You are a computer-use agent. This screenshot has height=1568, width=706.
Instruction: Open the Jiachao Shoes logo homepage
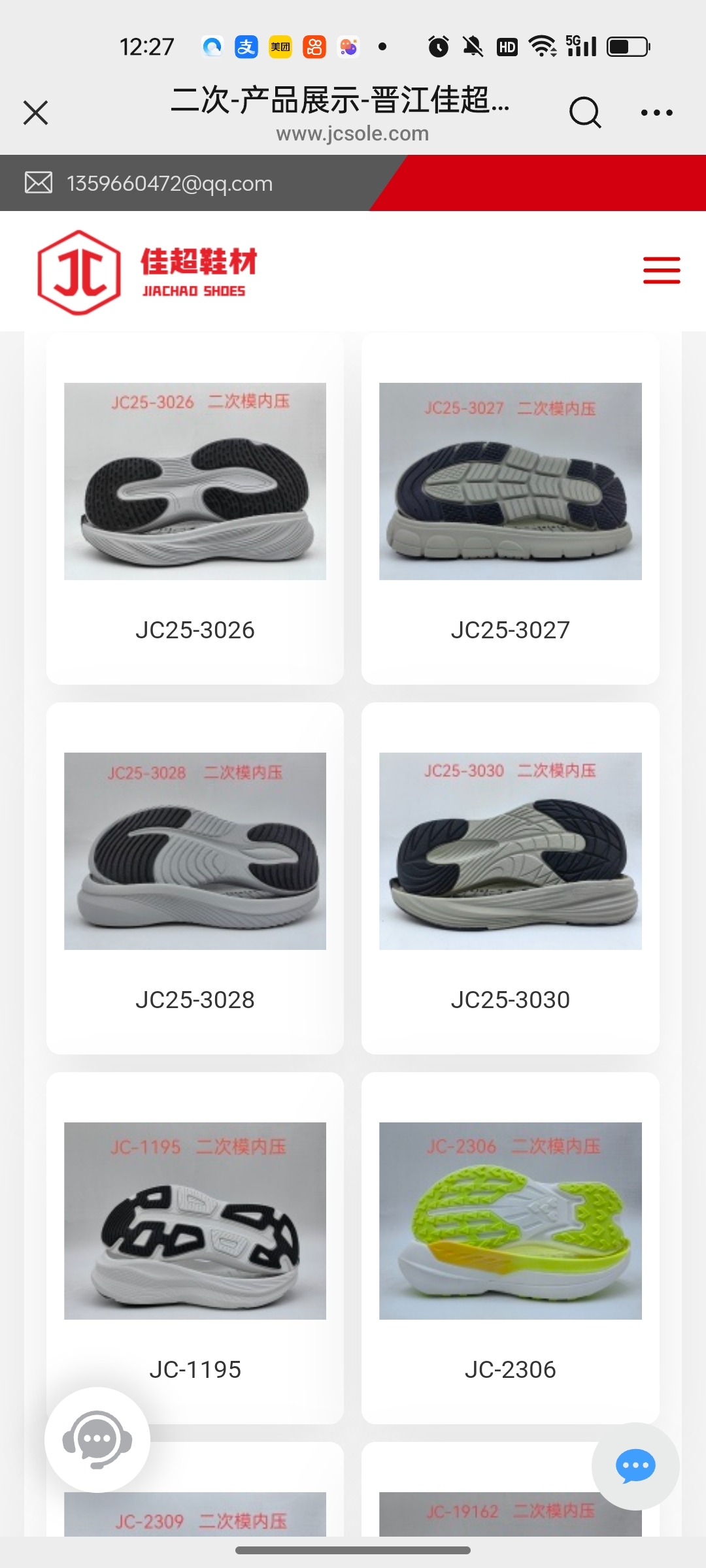point(147,272)
